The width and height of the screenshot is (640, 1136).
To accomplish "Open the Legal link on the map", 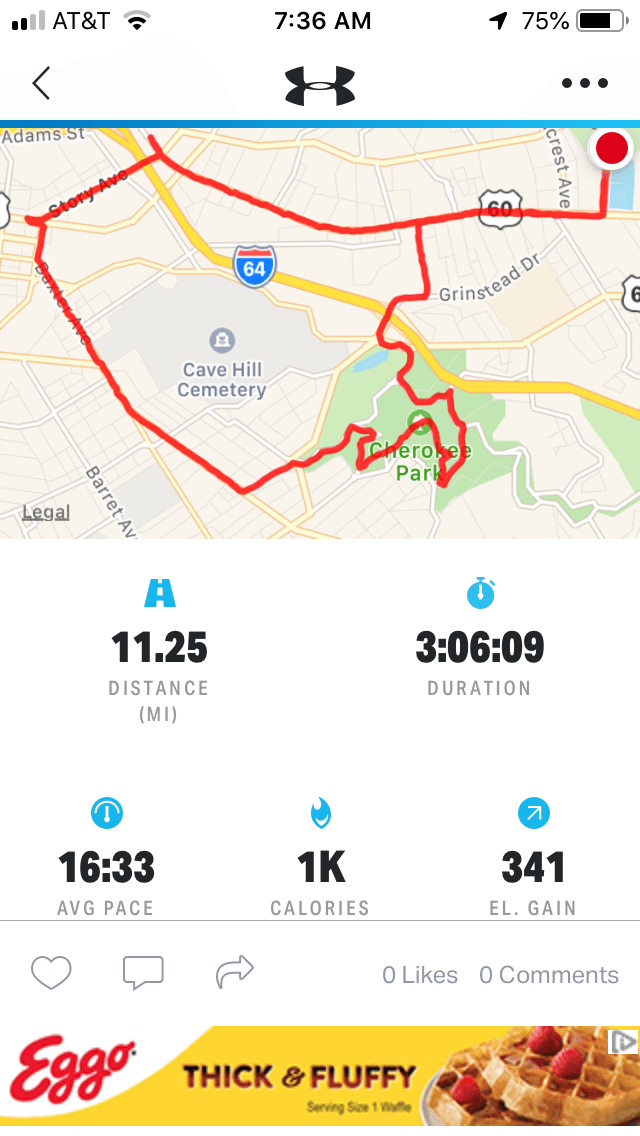I will click(46, 513).
